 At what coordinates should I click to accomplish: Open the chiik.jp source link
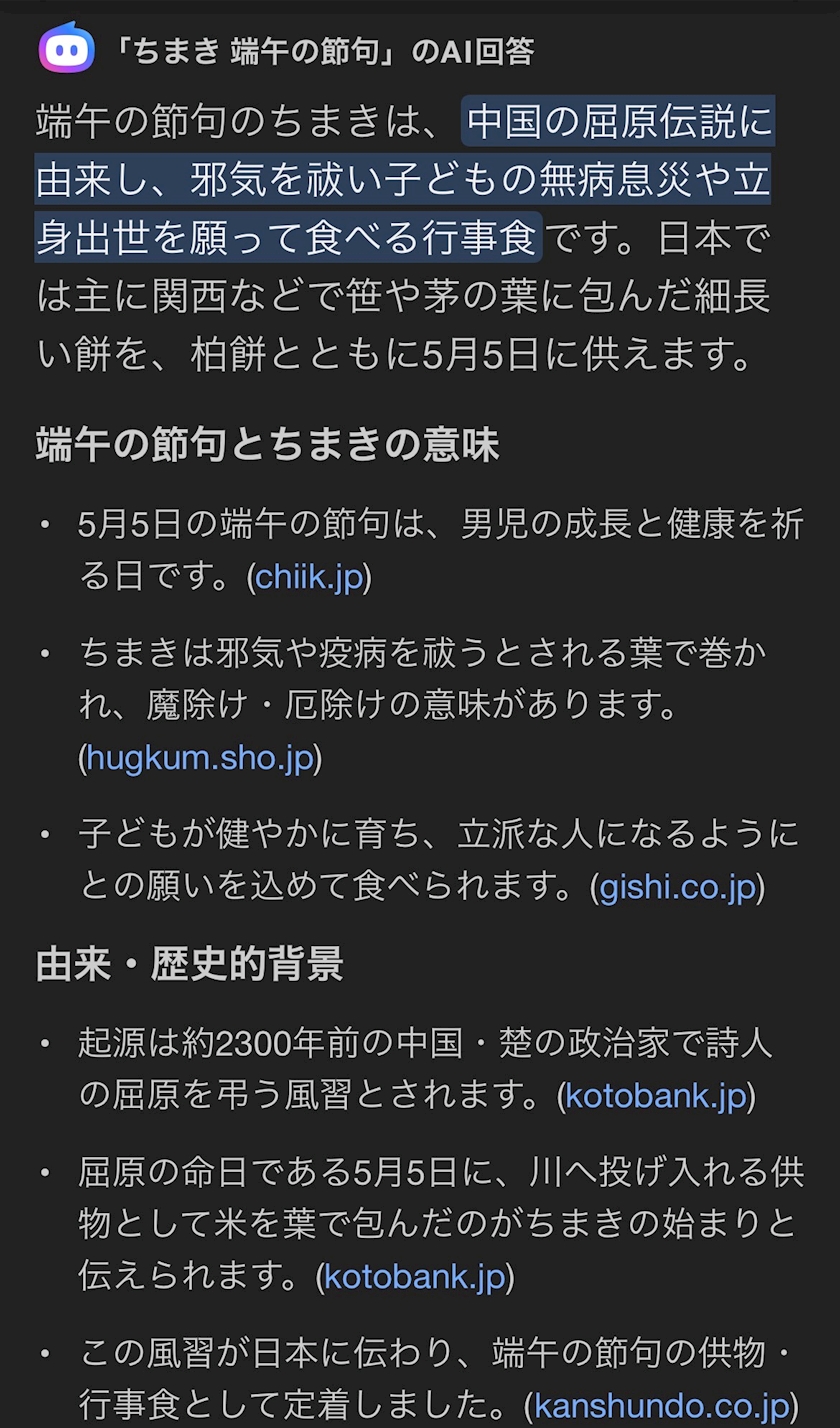point(309,578)
